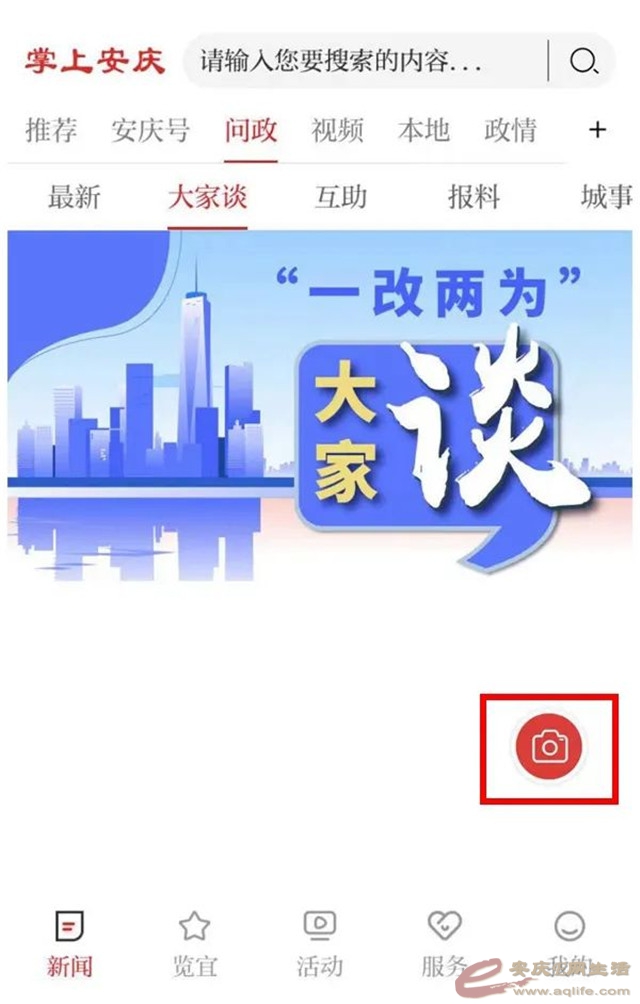Select the 视频 tab

click(337, 130)
